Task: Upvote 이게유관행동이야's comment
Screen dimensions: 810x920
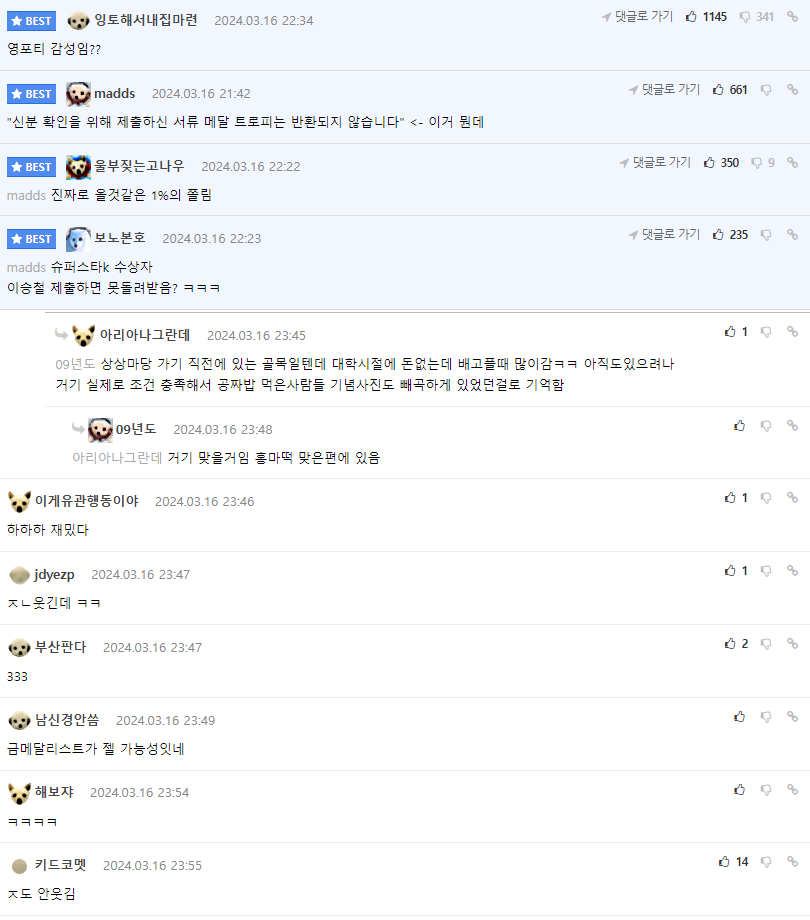Action: [730, 498]
